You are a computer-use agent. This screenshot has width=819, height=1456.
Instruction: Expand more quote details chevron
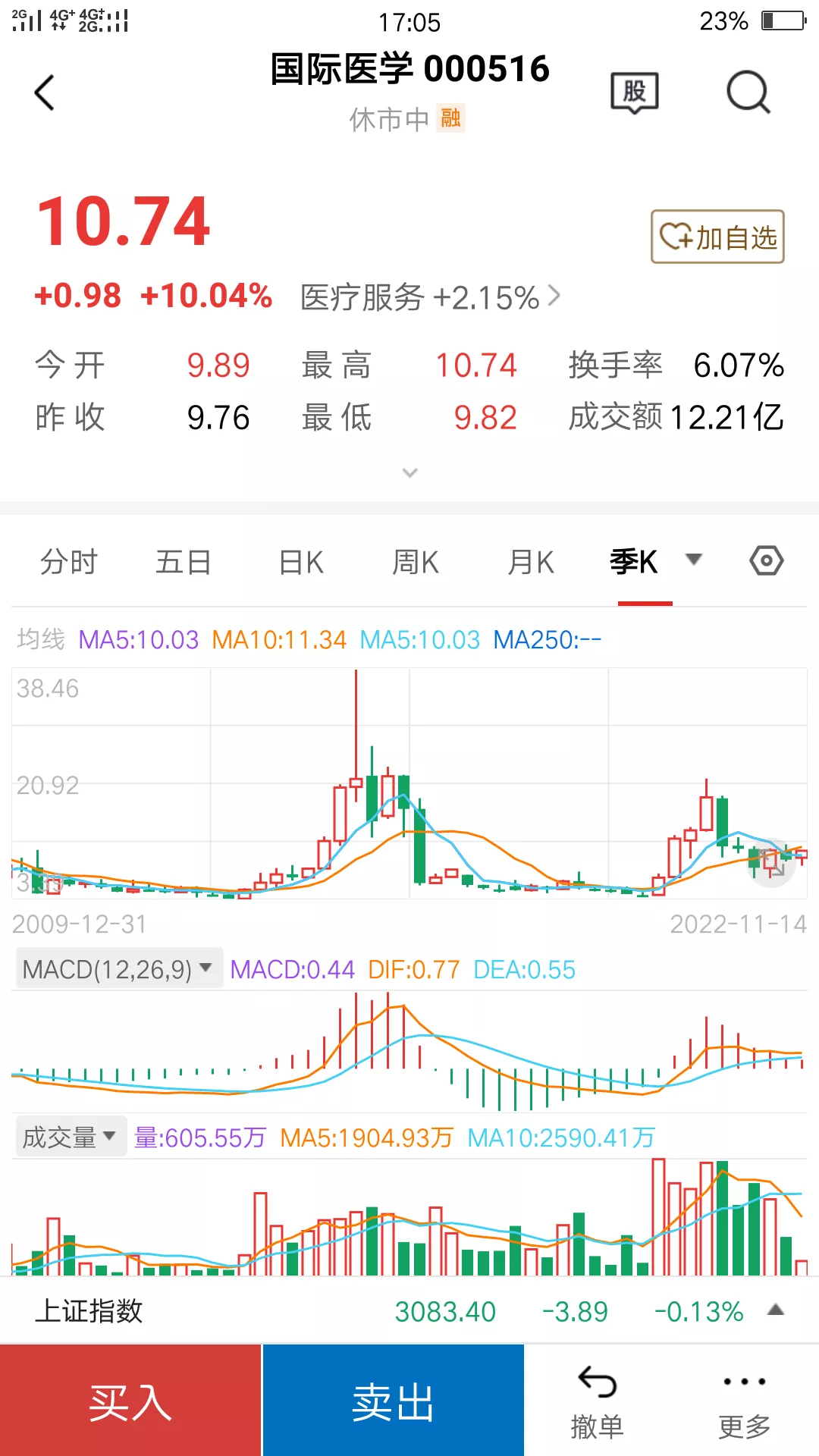point(409,472)
